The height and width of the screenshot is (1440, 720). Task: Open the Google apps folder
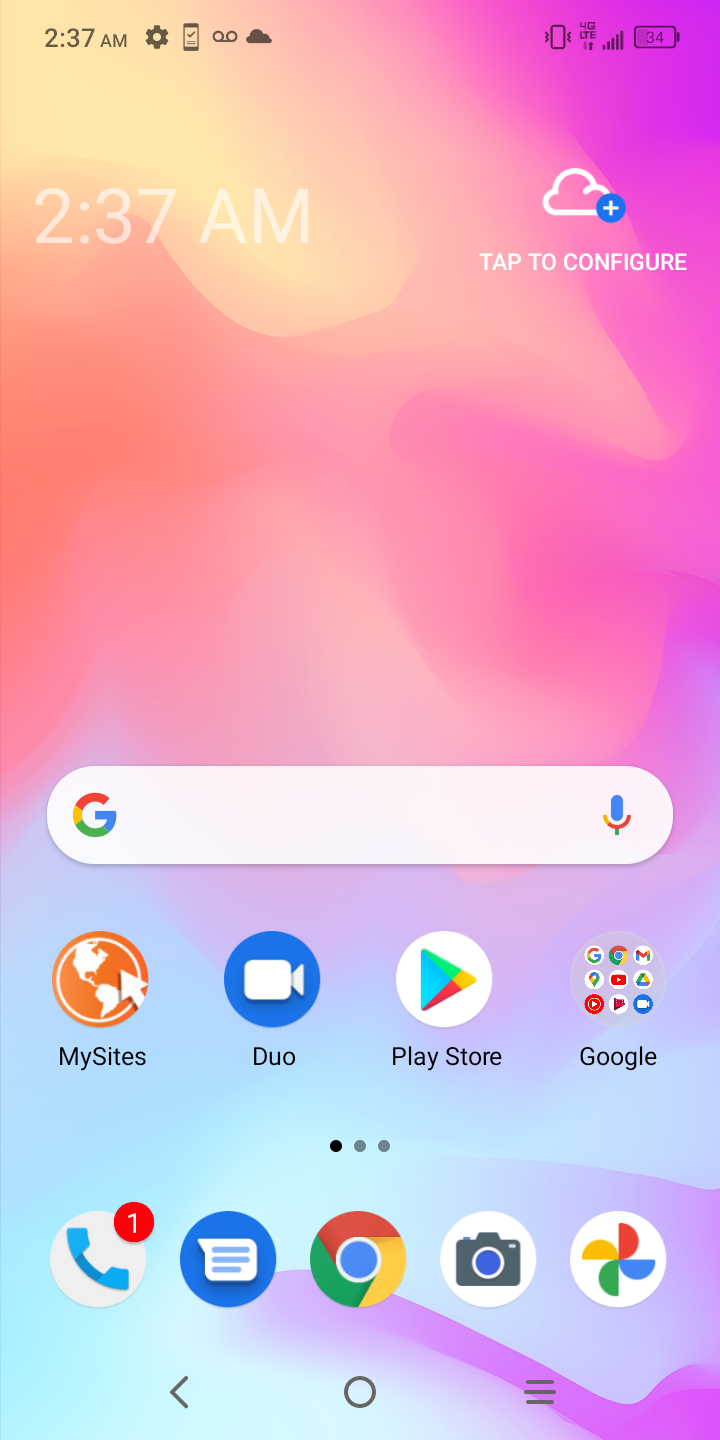click(617, 980)
